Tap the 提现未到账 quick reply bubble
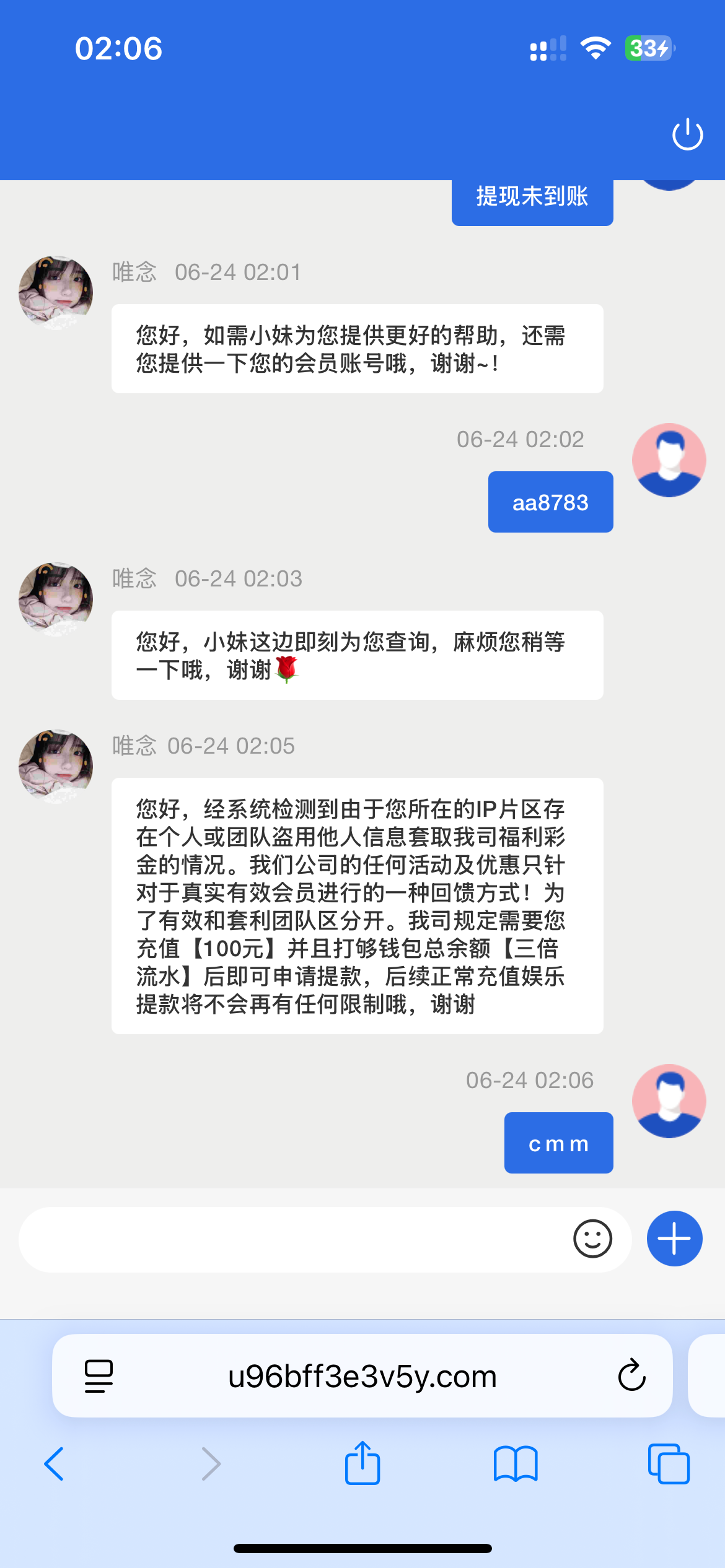This screenshot has width=725, height=1568. (x=532, y=197)
